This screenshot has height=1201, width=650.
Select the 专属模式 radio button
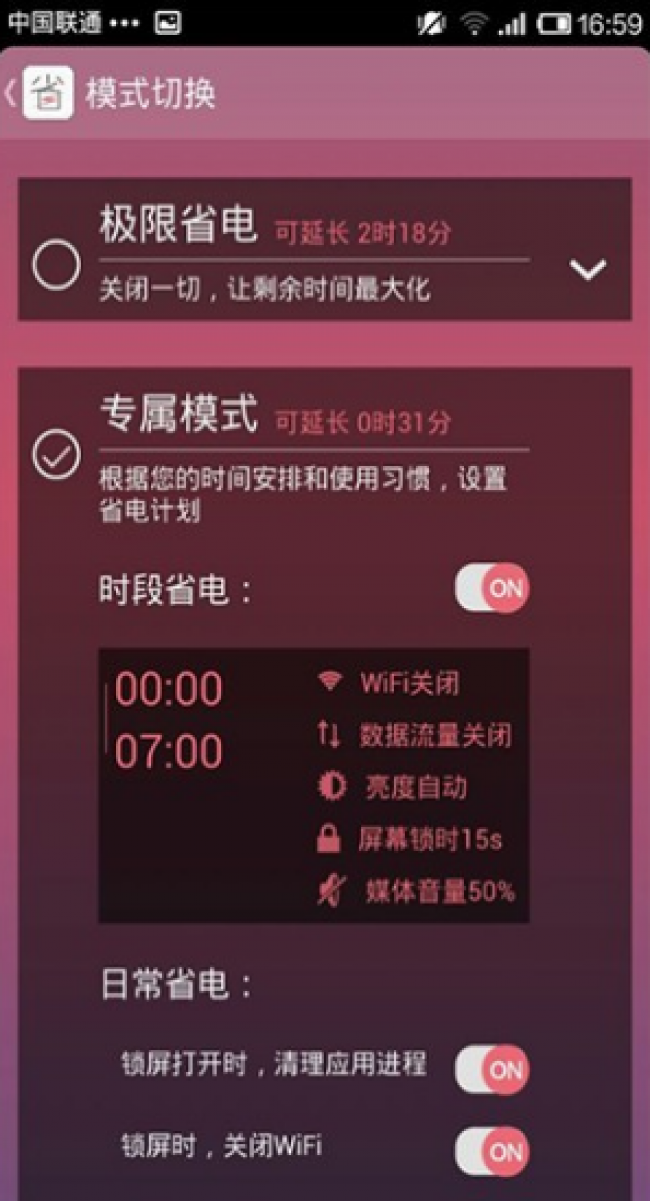pyautogui.click(x=56, y=455)
